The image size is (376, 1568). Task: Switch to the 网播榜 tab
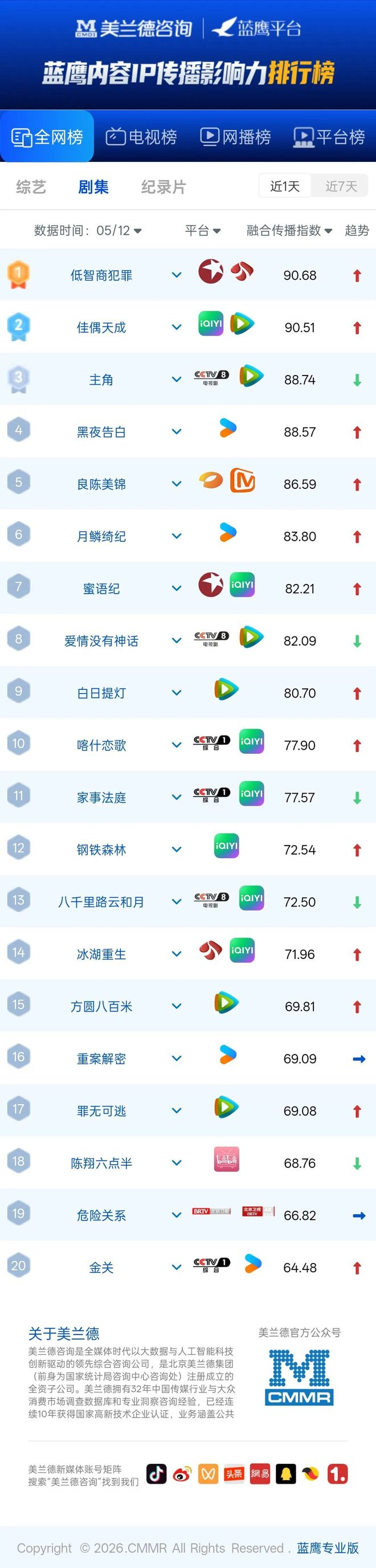point(235,137)
